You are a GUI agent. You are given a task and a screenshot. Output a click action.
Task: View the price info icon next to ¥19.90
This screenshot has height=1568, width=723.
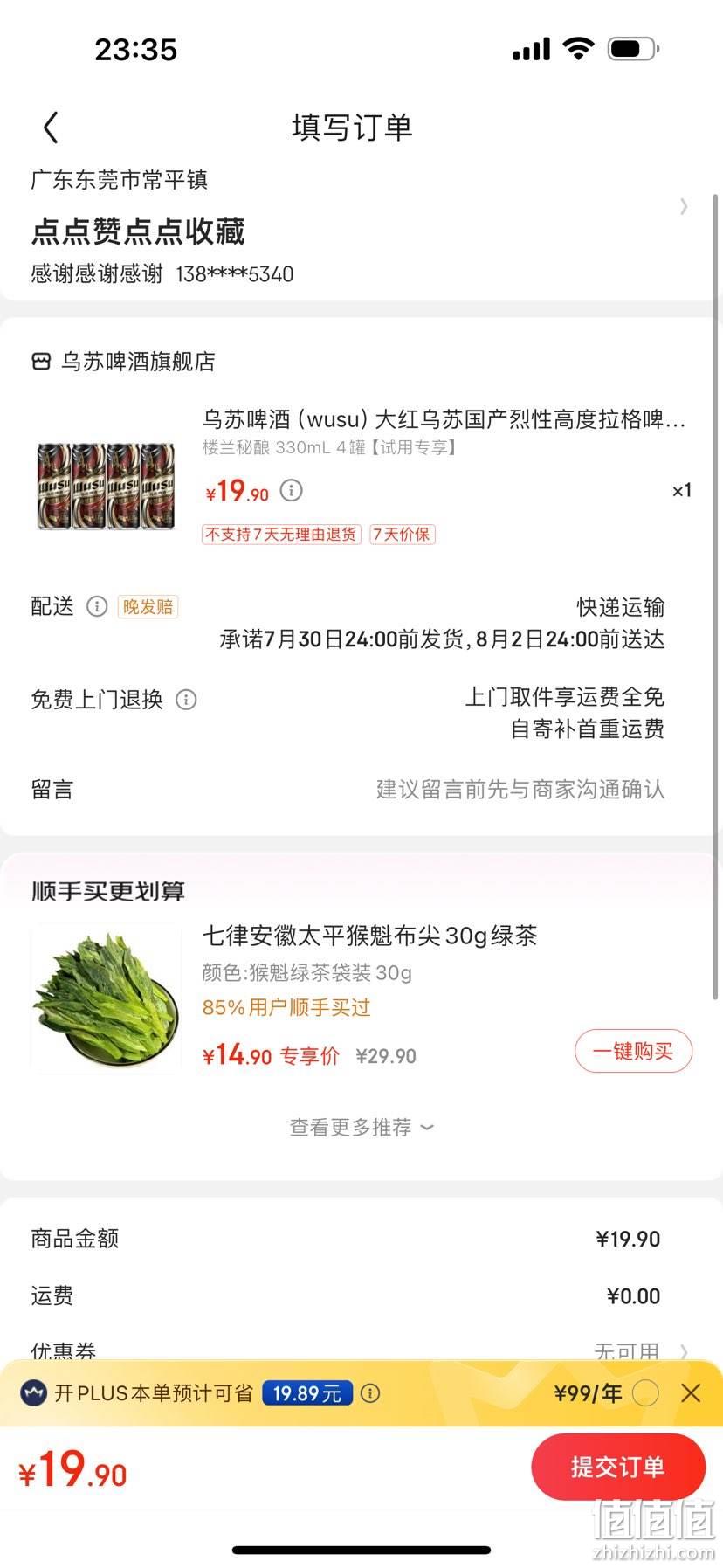pyautogui.click(x=292, y=491)
